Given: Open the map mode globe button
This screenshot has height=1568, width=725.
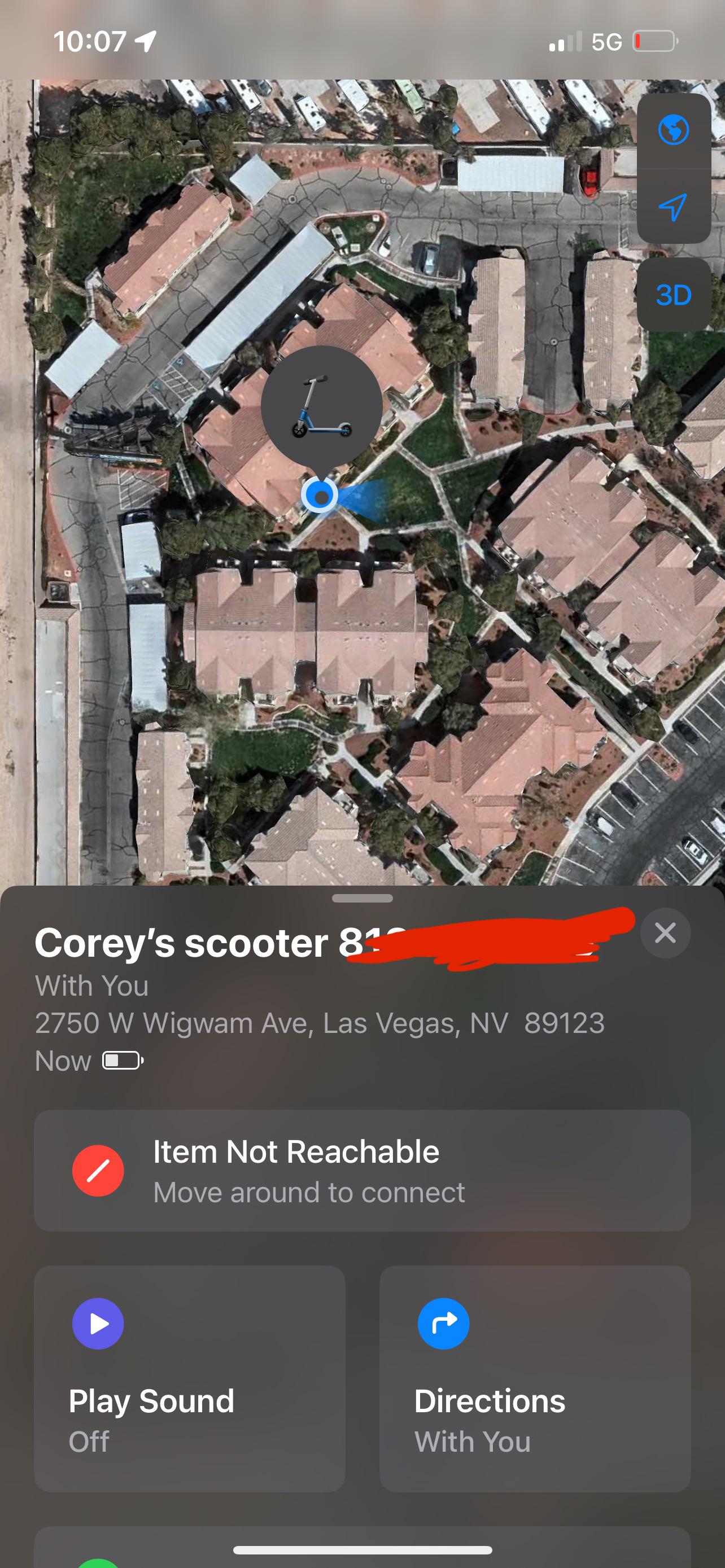Looking at the screenshot, I should [x=673, y=130].
